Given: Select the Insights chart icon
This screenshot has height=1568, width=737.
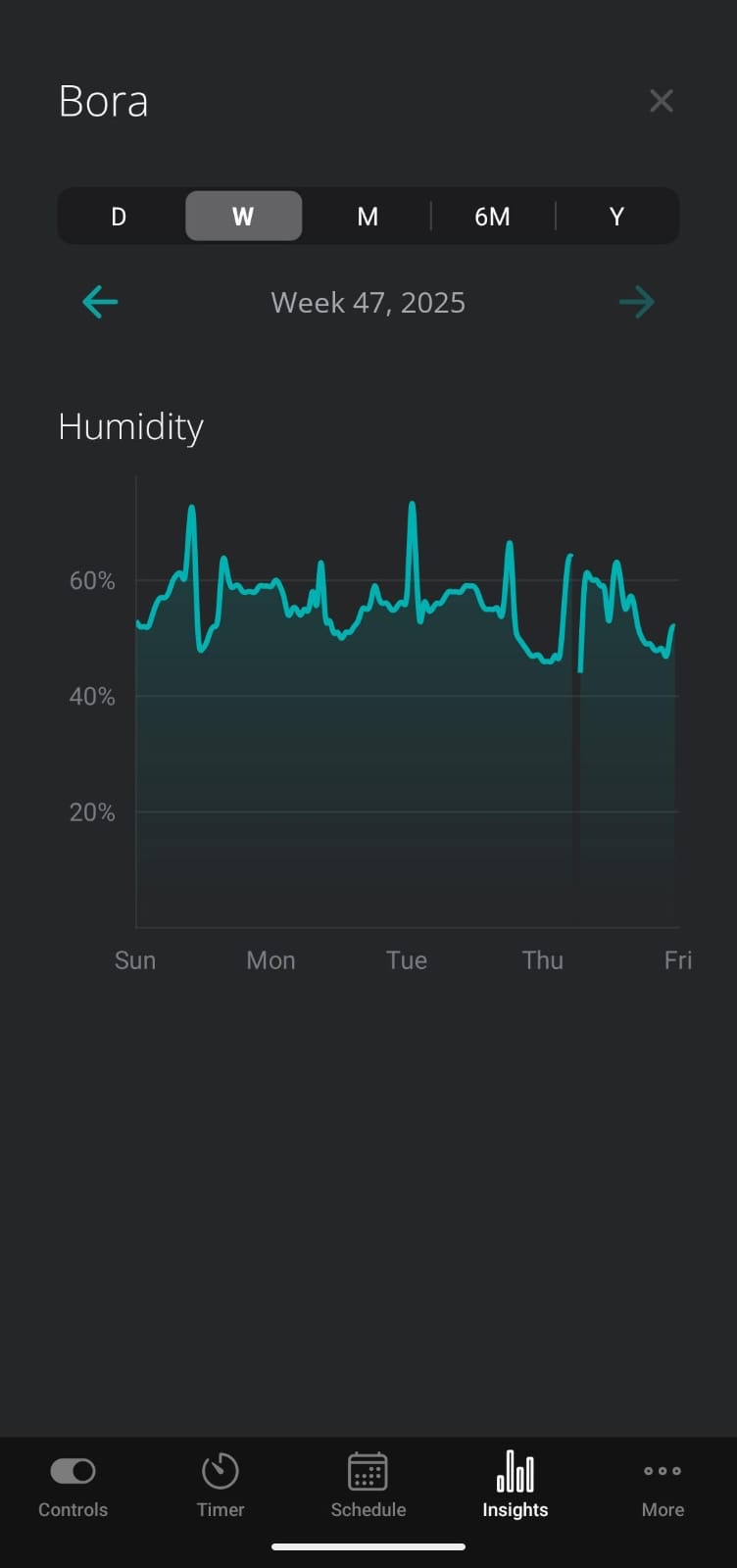Looking at the screenshot, I should 515,1470.
